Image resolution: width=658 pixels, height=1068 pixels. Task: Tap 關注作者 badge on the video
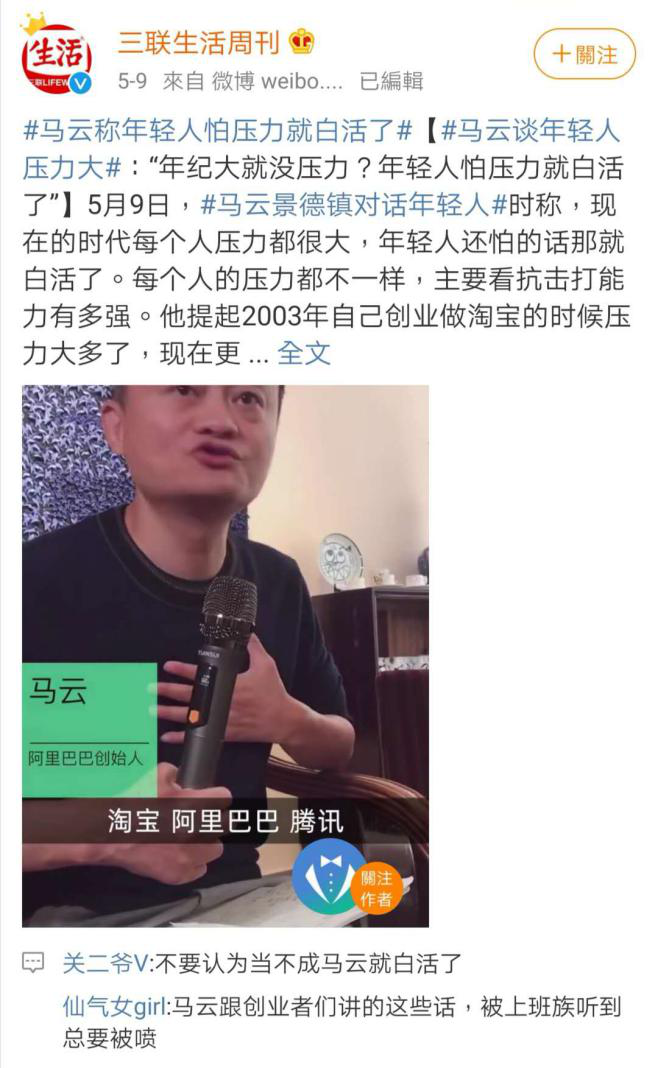pyautogui.click(x=376, y=887)
